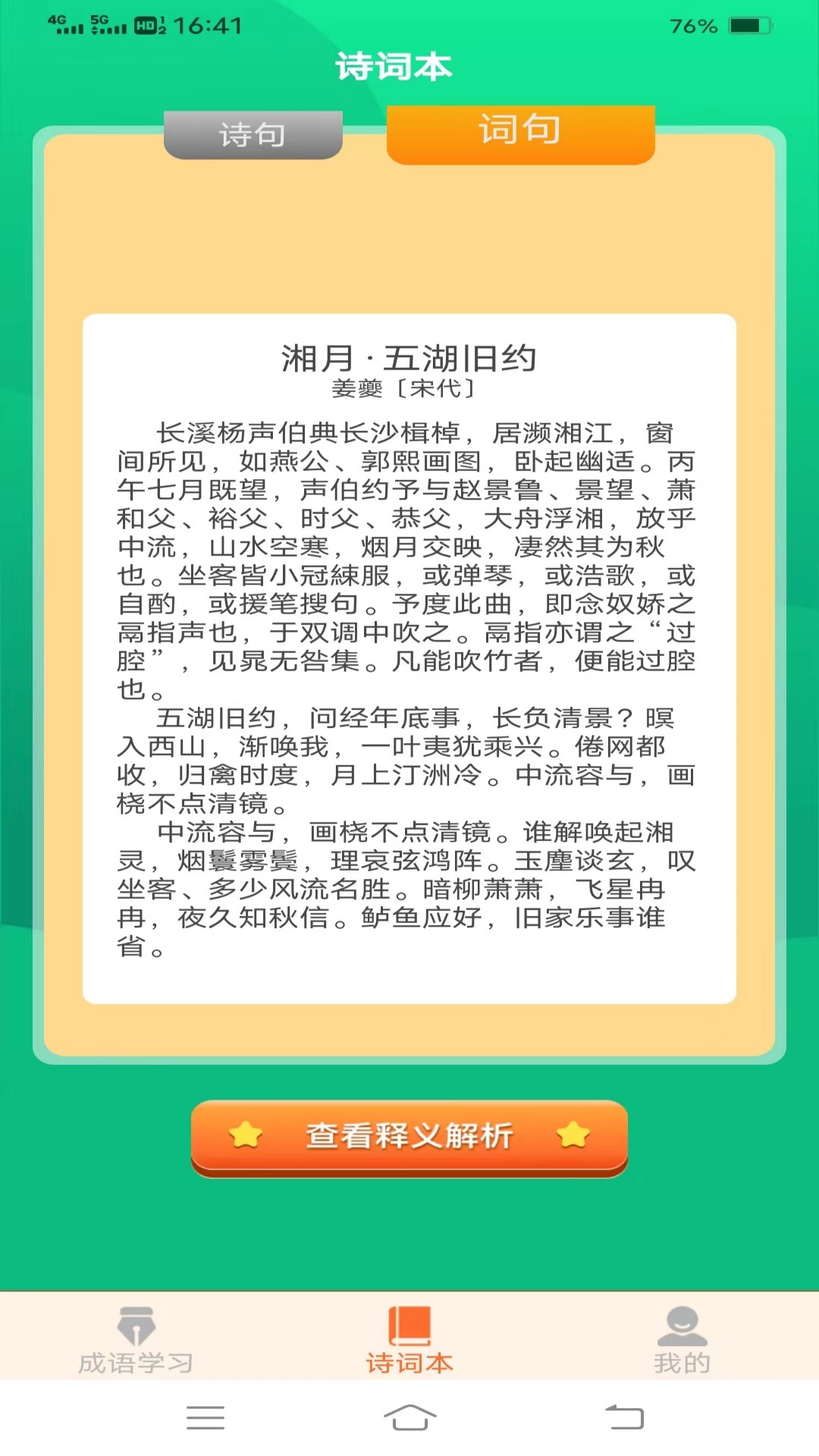
Task: Go to 诗词本 bottom tab
Action: pos(409,1341)
